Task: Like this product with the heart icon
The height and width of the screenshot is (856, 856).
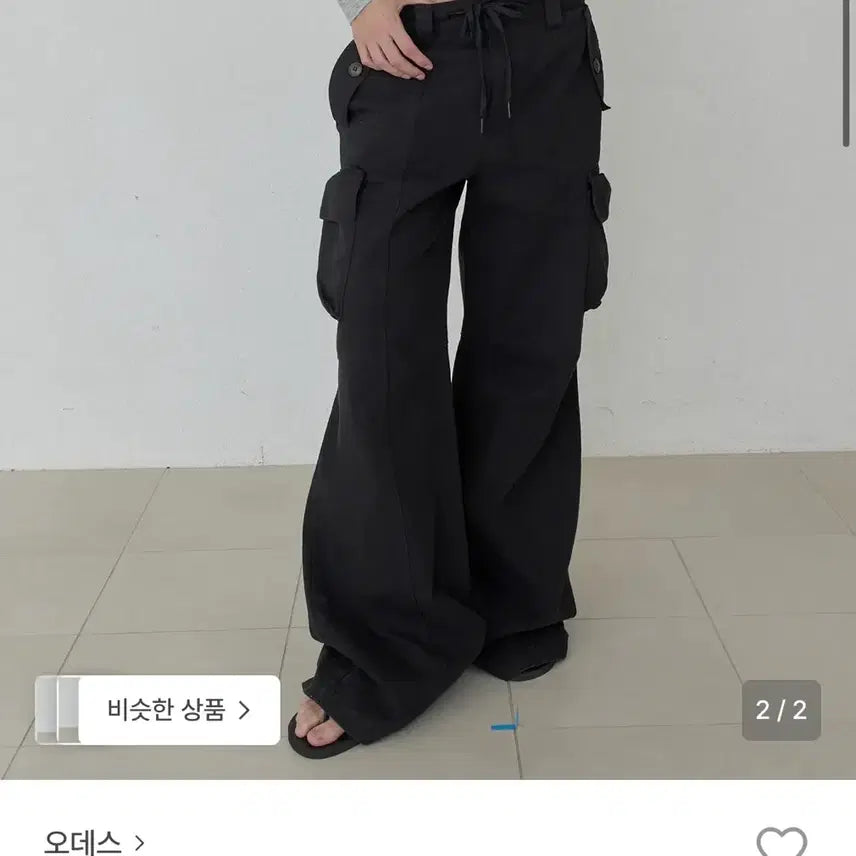Action: point(781,843)
